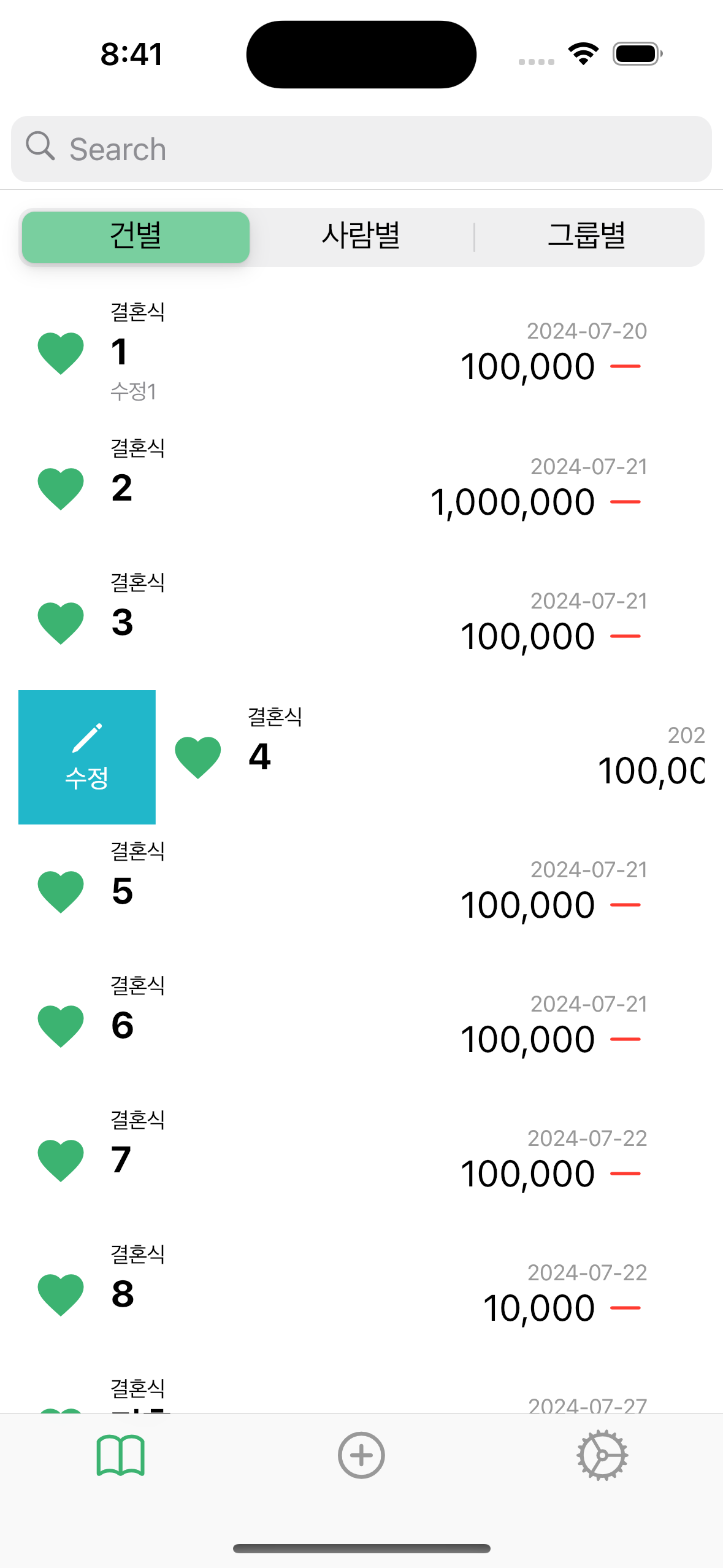Viewport: 723px width, 1568px height.
Task: Tap the red minus next to 결혼식 7
Action: (625, 1172)
